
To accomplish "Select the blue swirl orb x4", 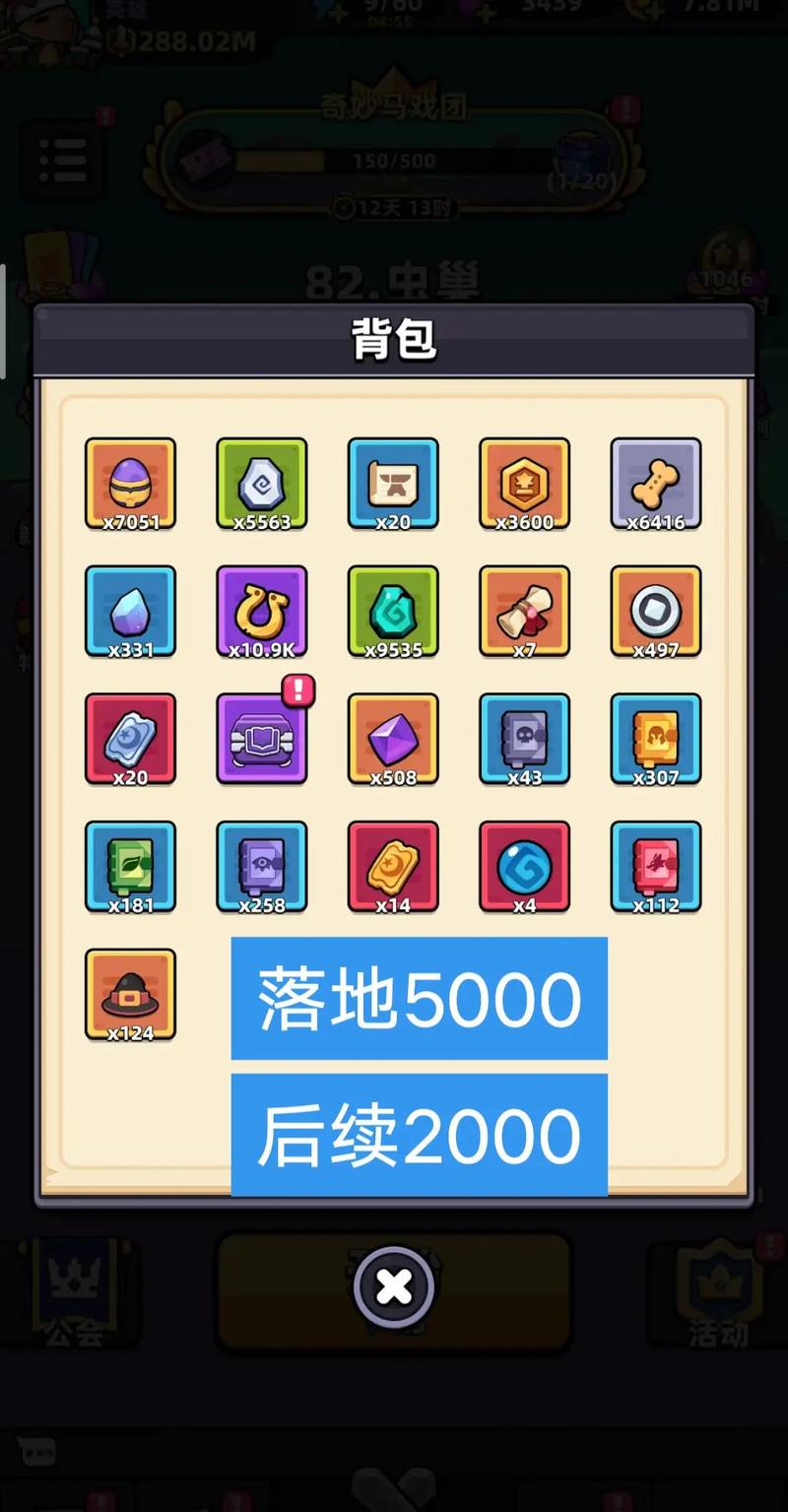I will pyautogui.click(x=524, y=867).
